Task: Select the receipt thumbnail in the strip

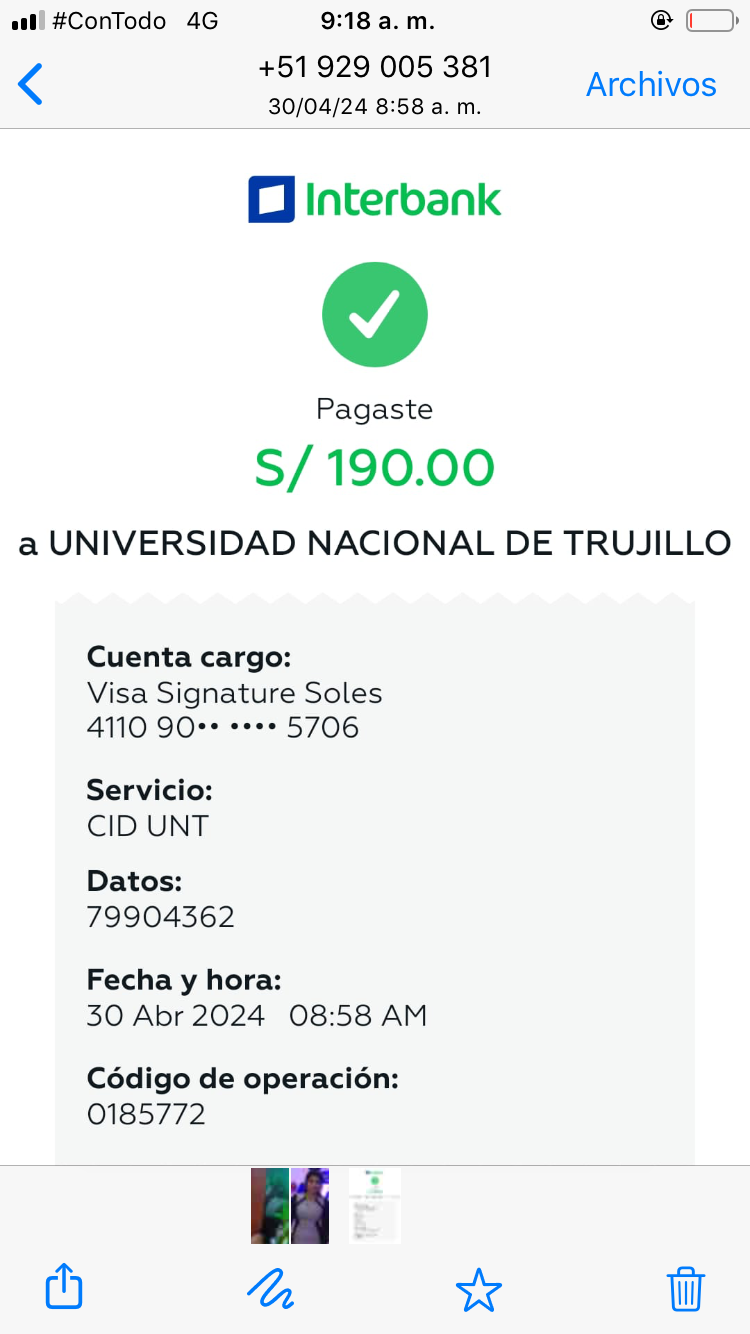Action: click(375, 1206)
